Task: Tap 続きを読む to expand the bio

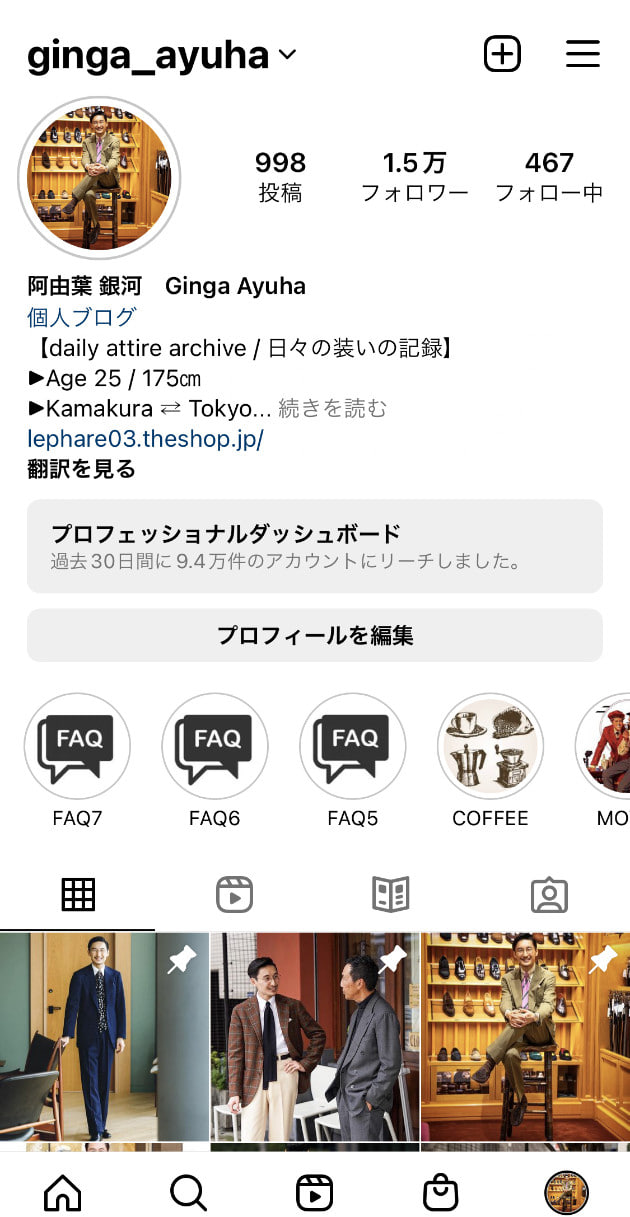Action: tap(332, 408)
